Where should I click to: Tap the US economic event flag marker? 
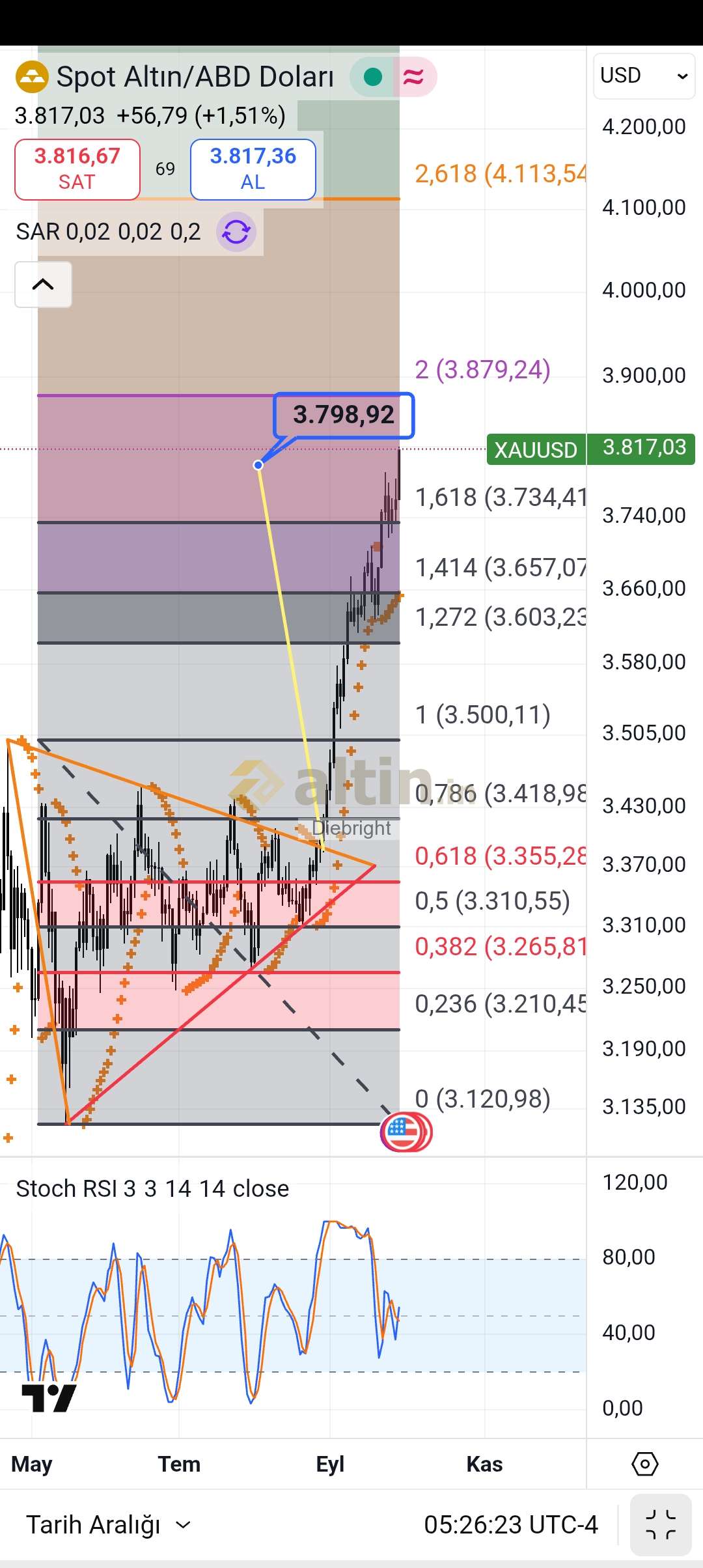point(404,1132)
